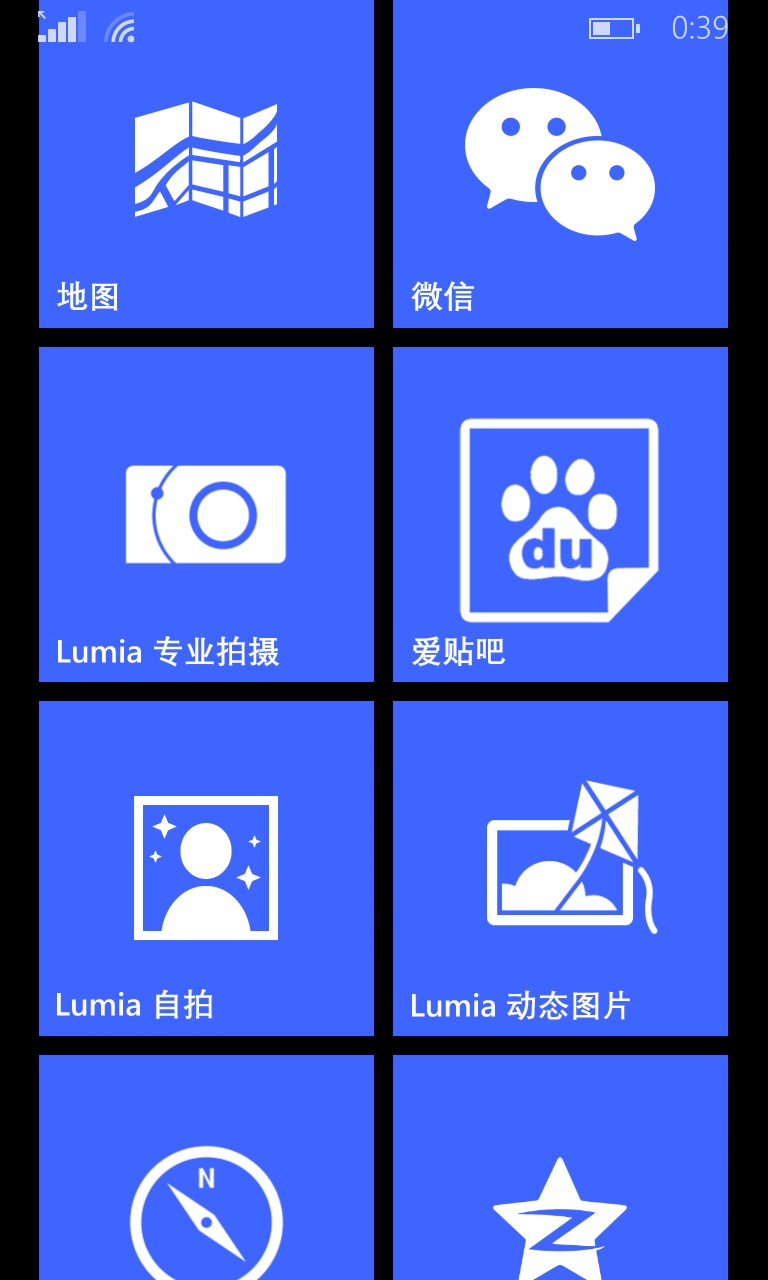This screenshot has width=768, height=1280.
Task: Open the compass tile
Action: [x=206, y=1167]
